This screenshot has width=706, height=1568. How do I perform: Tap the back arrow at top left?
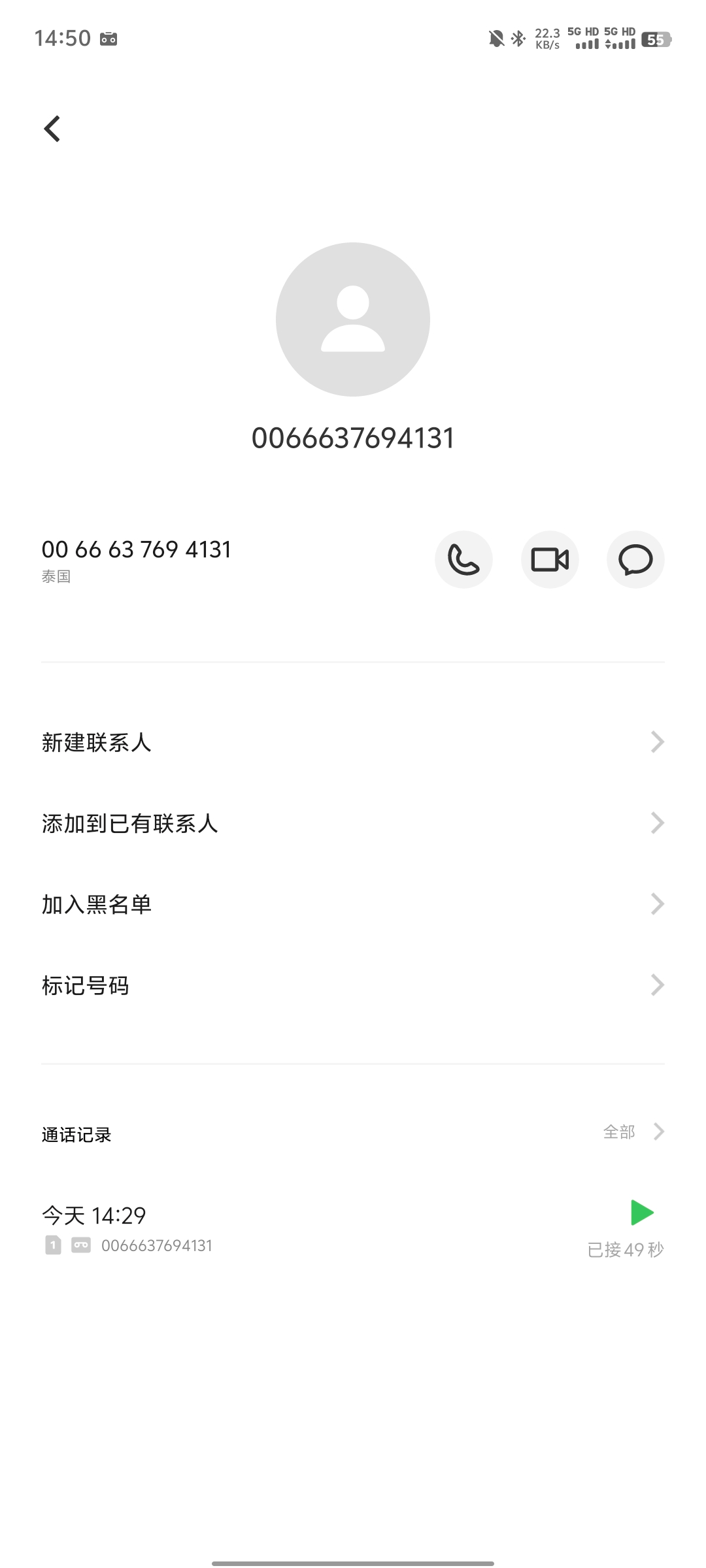[52, 128]
